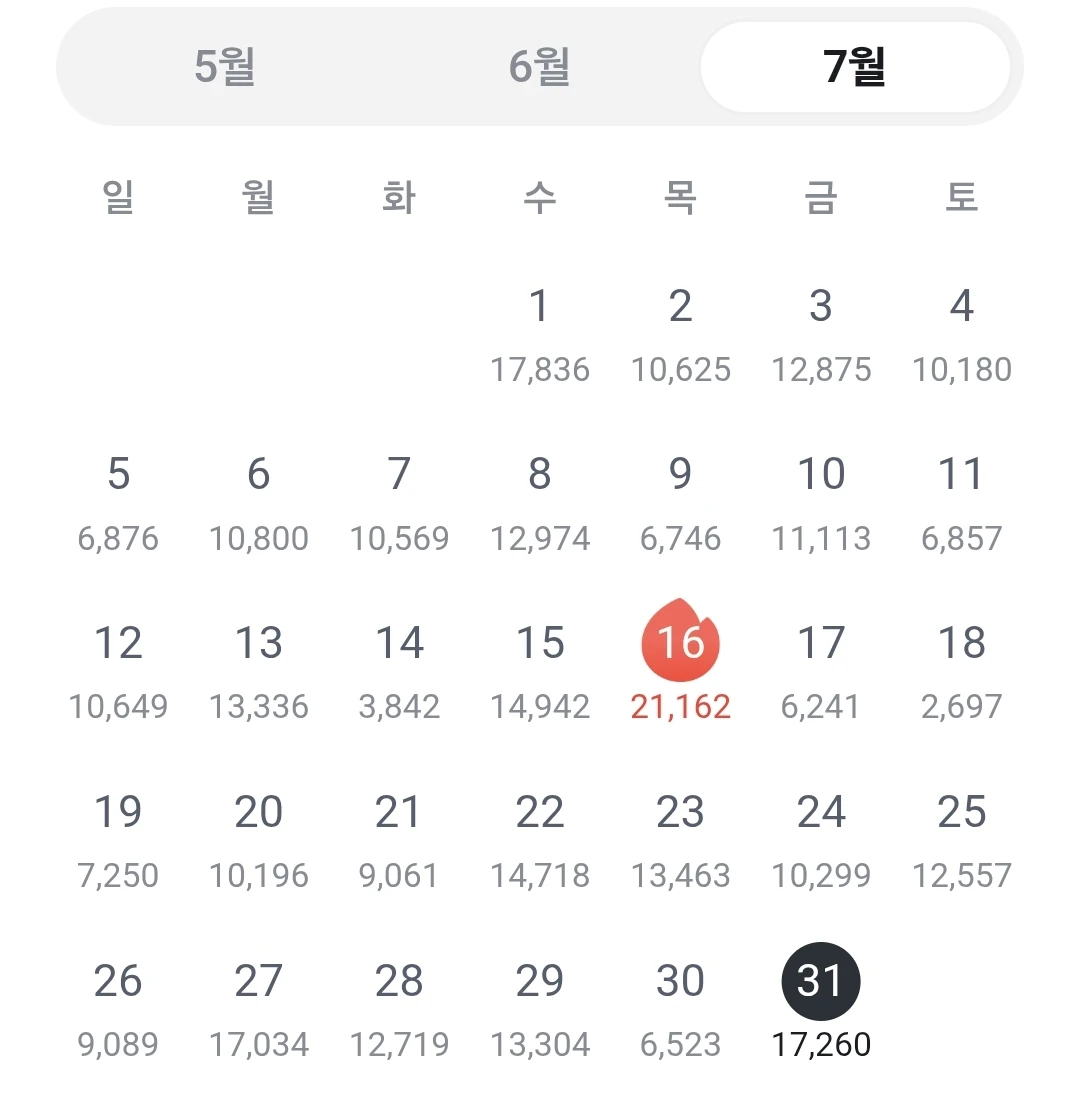Choose day 22 showing 14,718
1080x1102 pixels.
coord(540,841)
